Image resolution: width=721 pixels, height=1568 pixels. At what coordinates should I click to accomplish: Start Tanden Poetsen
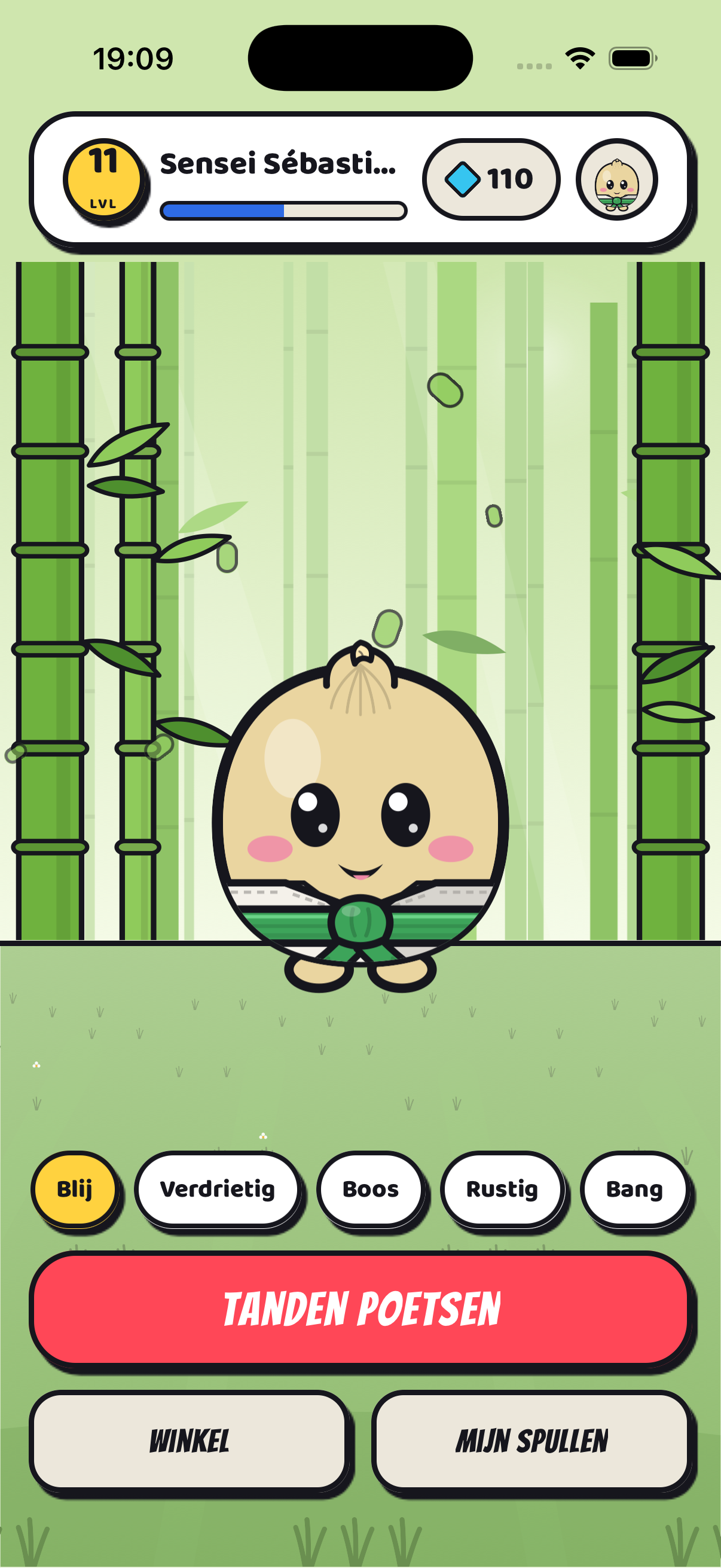coord(361,1309)
